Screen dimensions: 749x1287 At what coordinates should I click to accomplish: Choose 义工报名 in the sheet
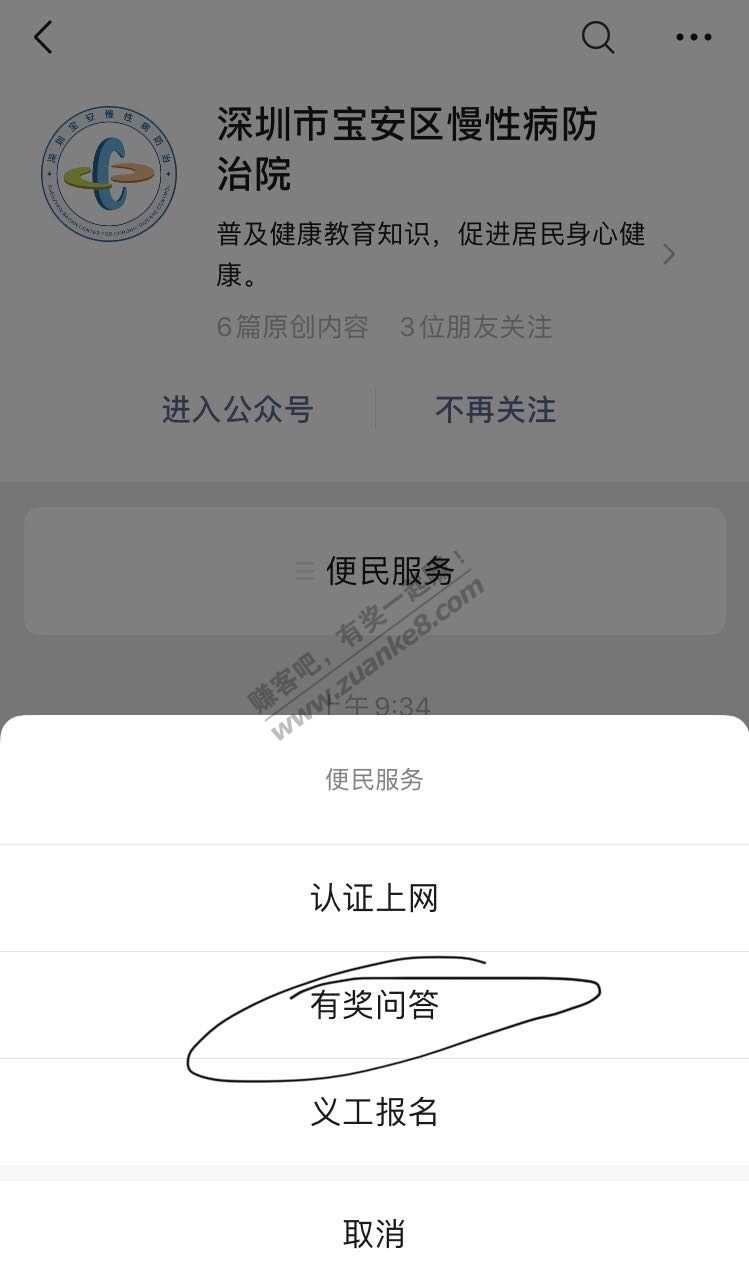(x=374, y=1111)
